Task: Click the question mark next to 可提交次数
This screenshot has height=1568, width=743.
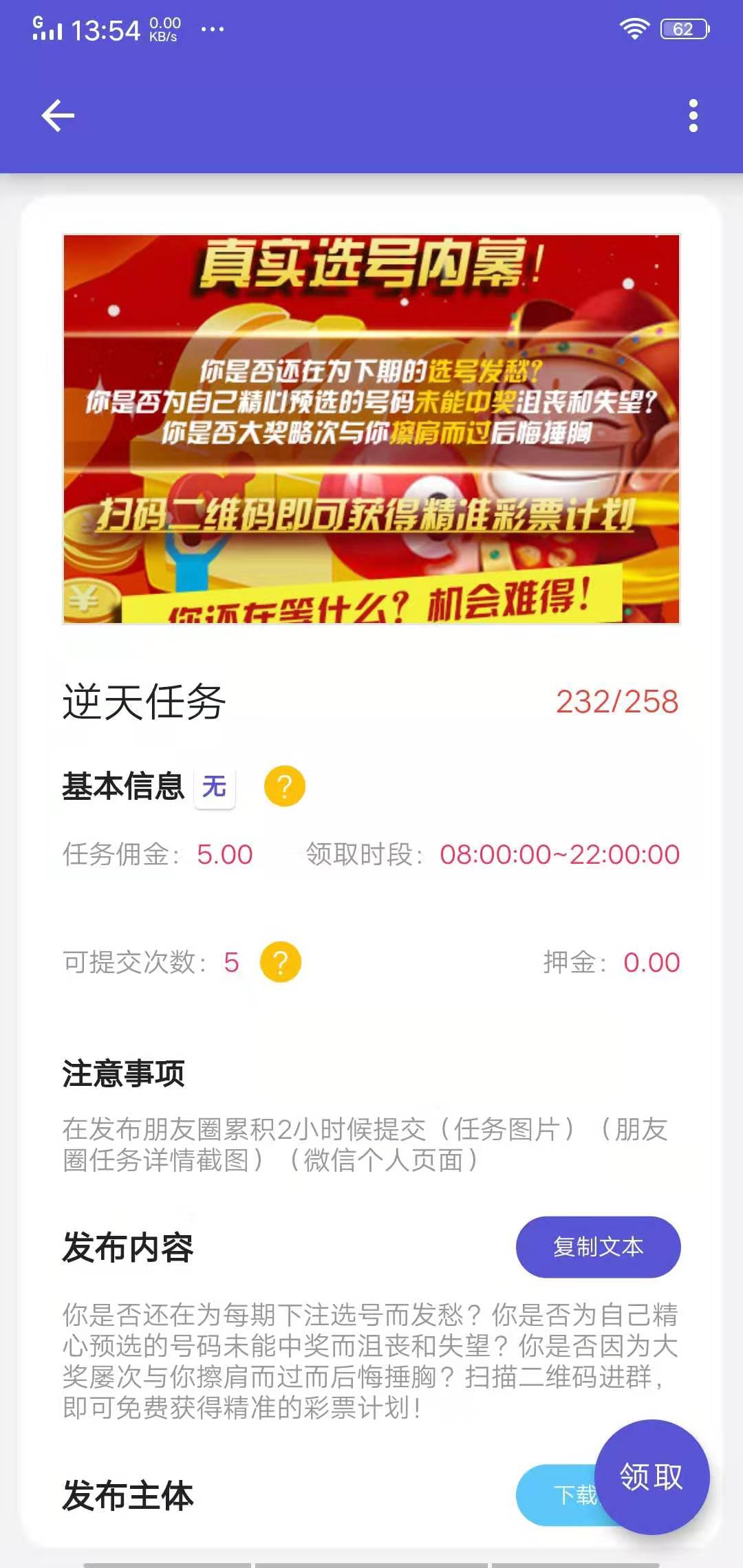Action: point(281,963)
